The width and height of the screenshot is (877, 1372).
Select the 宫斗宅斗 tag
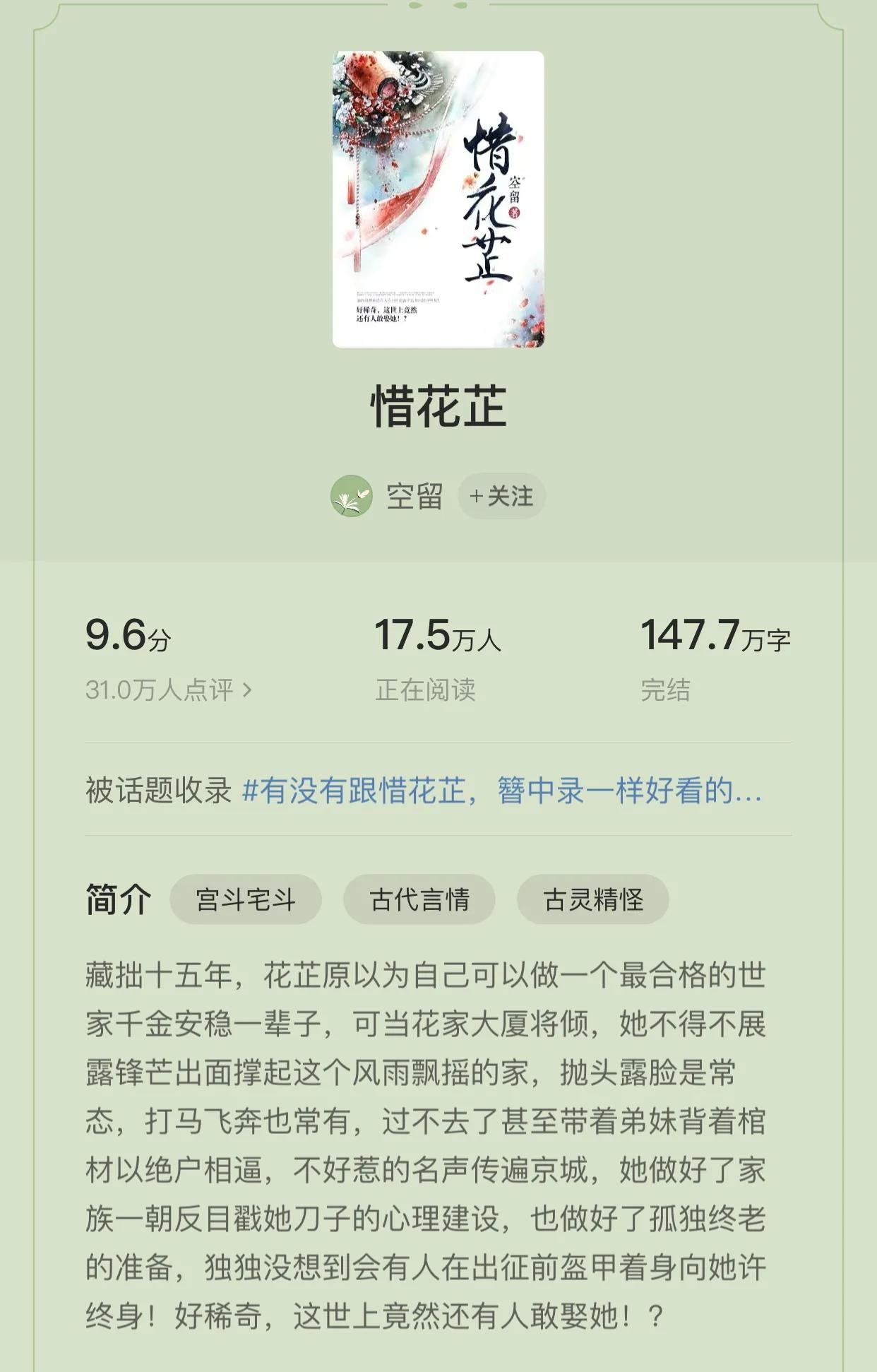[246, 899]
